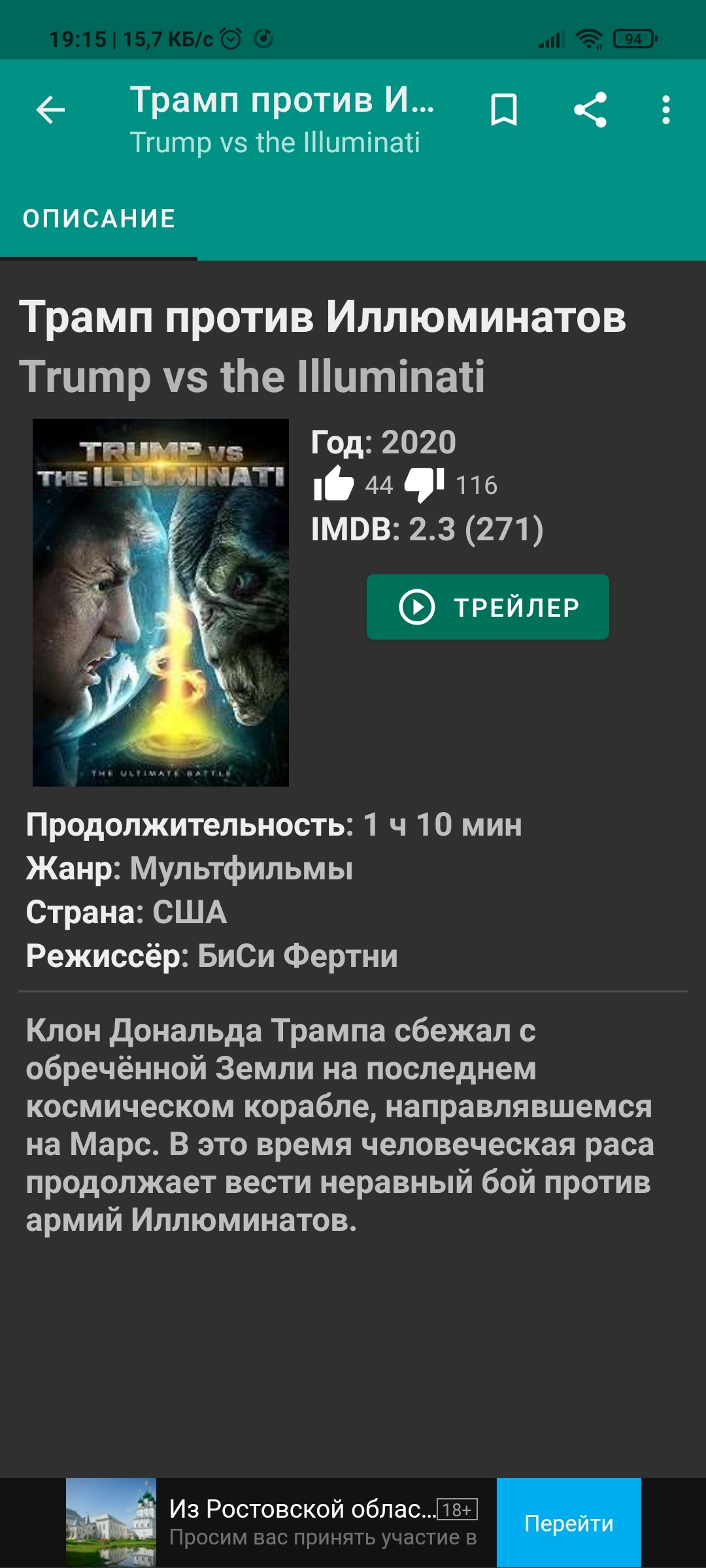
Task: Share Trump vs the Illuminati
Action: (590, 110)
